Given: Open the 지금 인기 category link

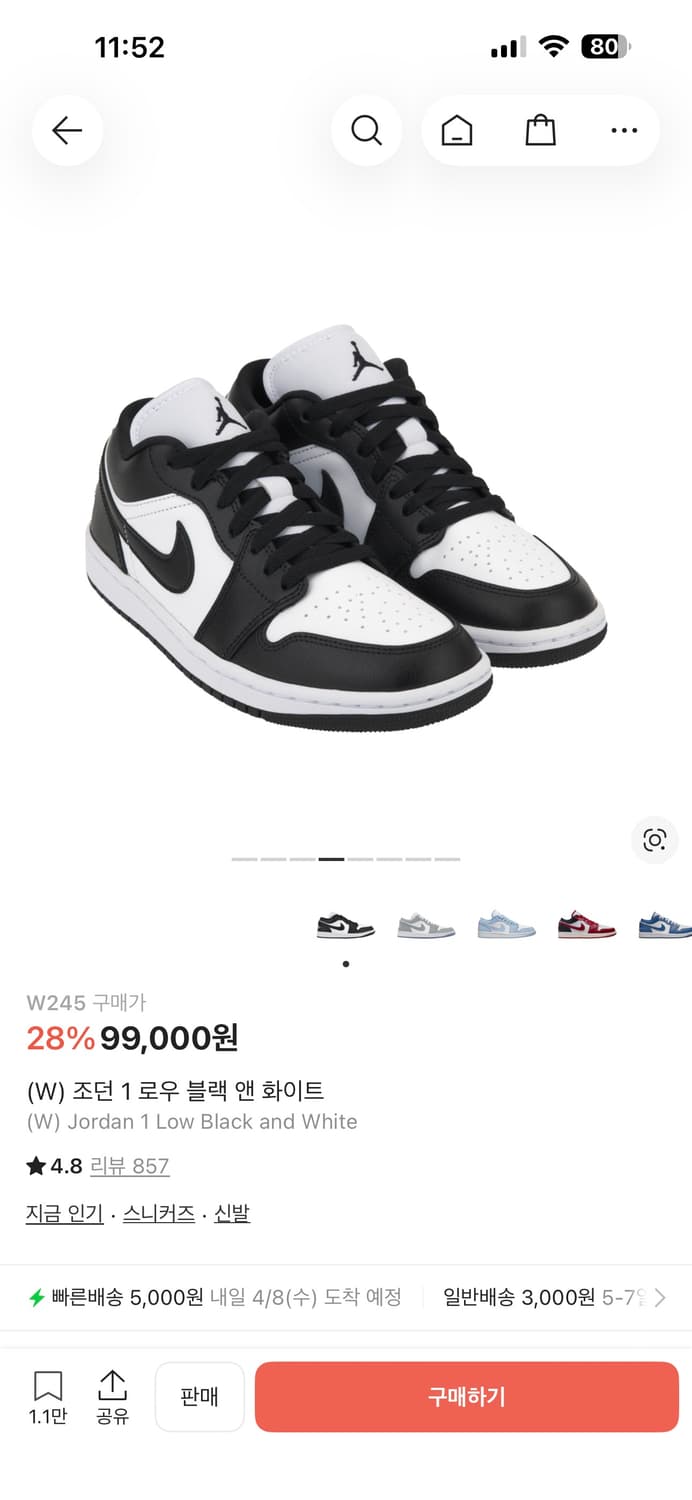Looking at the screenshot, I should click(65, 1214).
